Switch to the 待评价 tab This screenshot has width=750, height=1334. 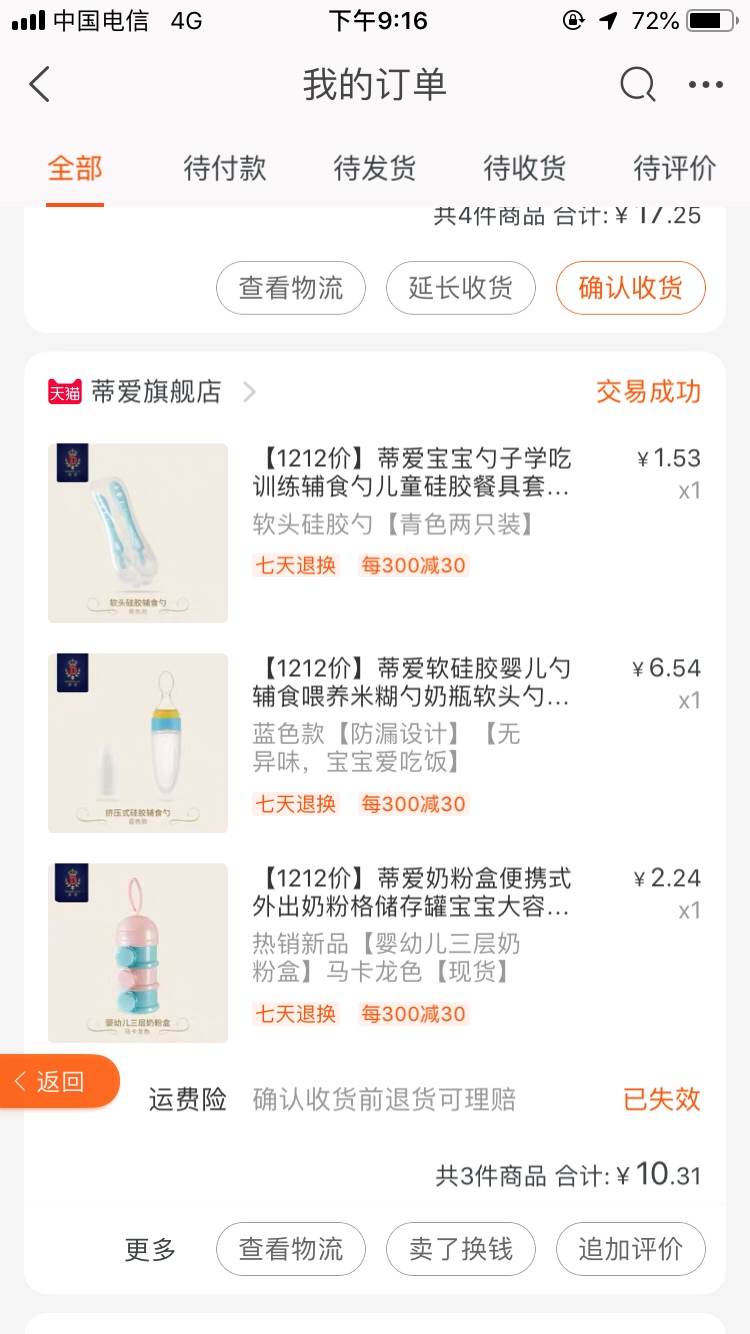[x=675, y=168]
